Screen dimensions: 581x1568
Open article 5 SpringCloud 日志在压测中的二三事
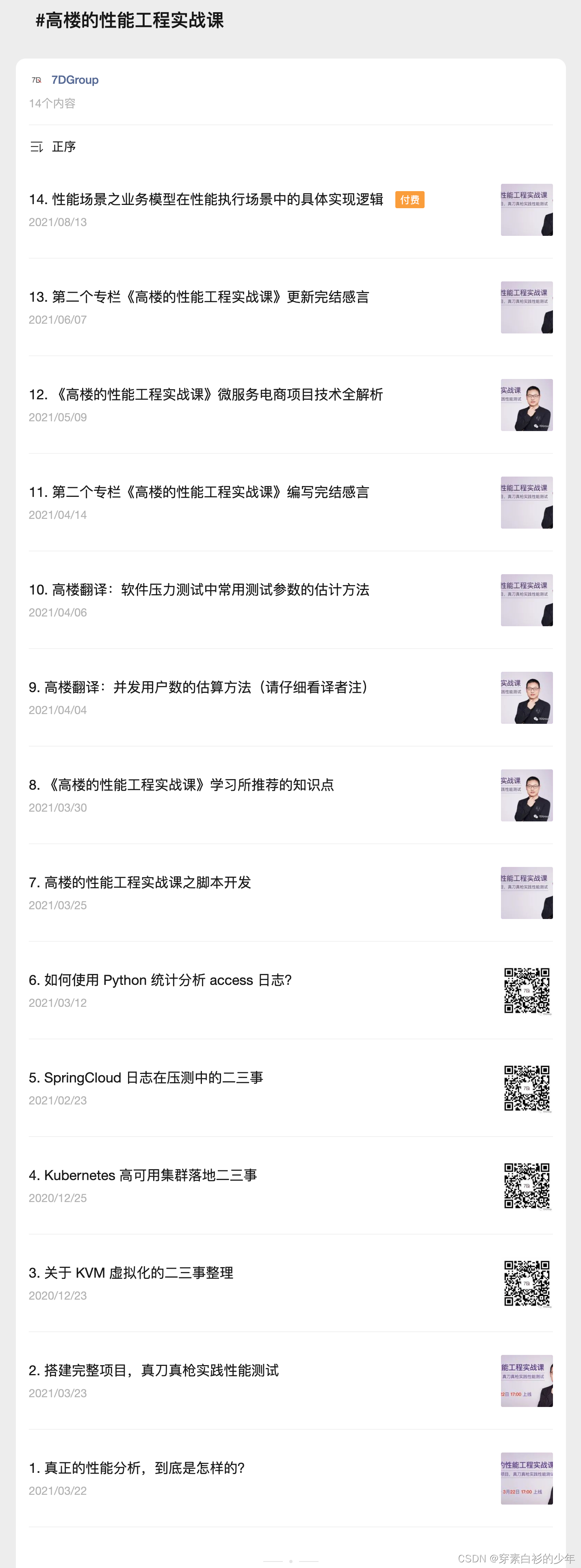(146, 1078)
